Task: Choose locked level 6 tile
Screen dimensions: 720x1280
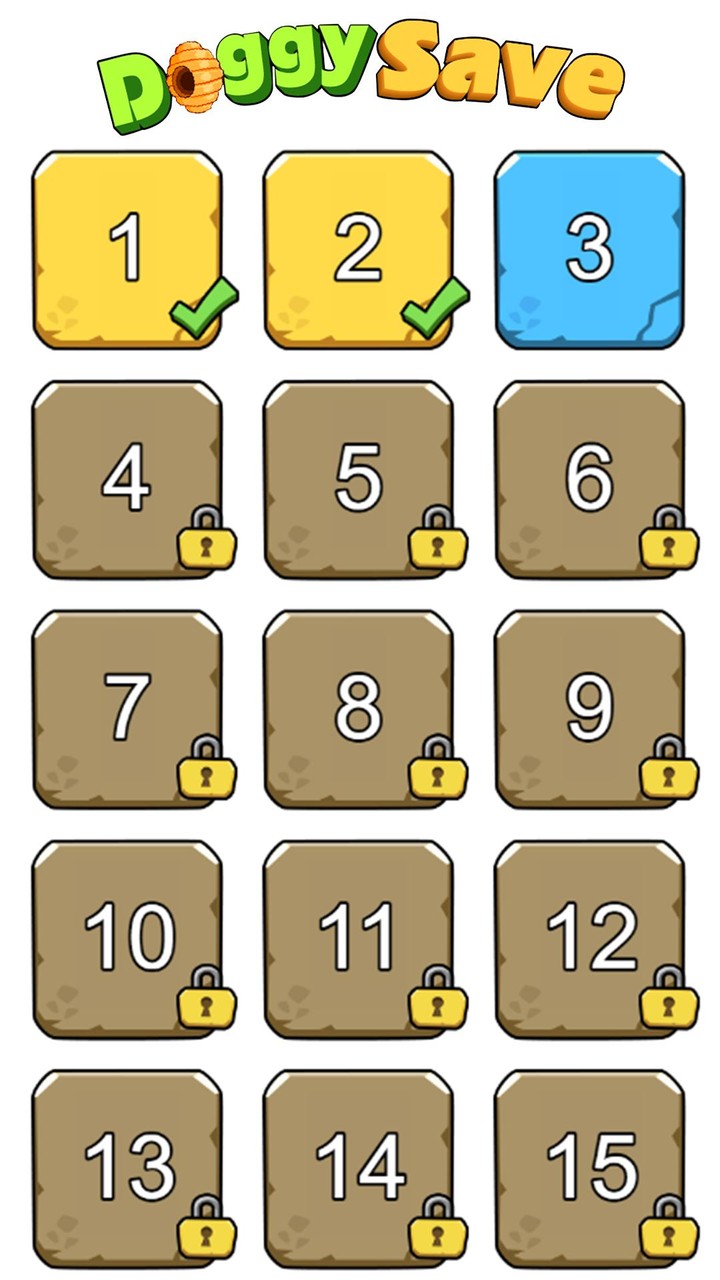Action: coord(589,479)
